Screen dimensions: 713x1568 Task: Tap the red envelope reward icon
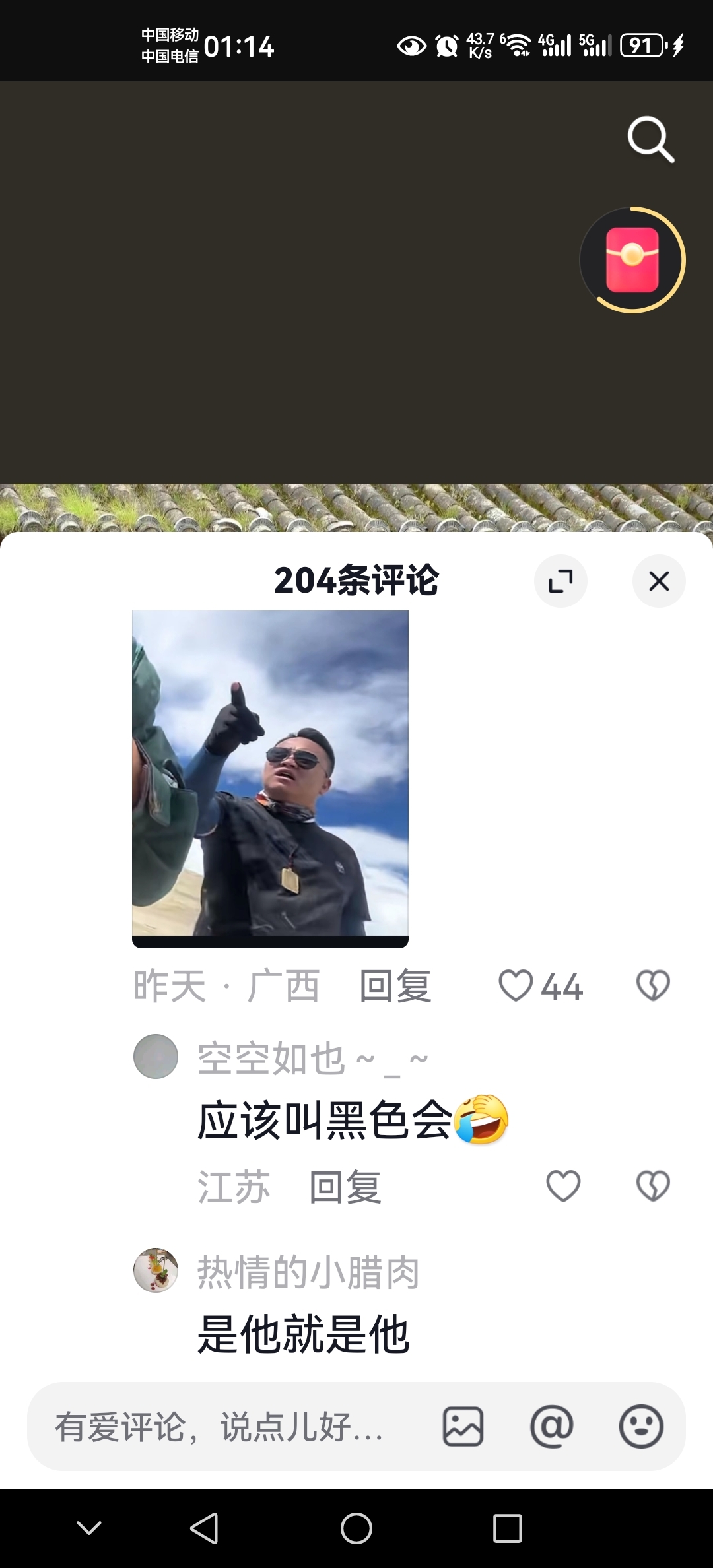pyautogui.click(x=632, y=260)
